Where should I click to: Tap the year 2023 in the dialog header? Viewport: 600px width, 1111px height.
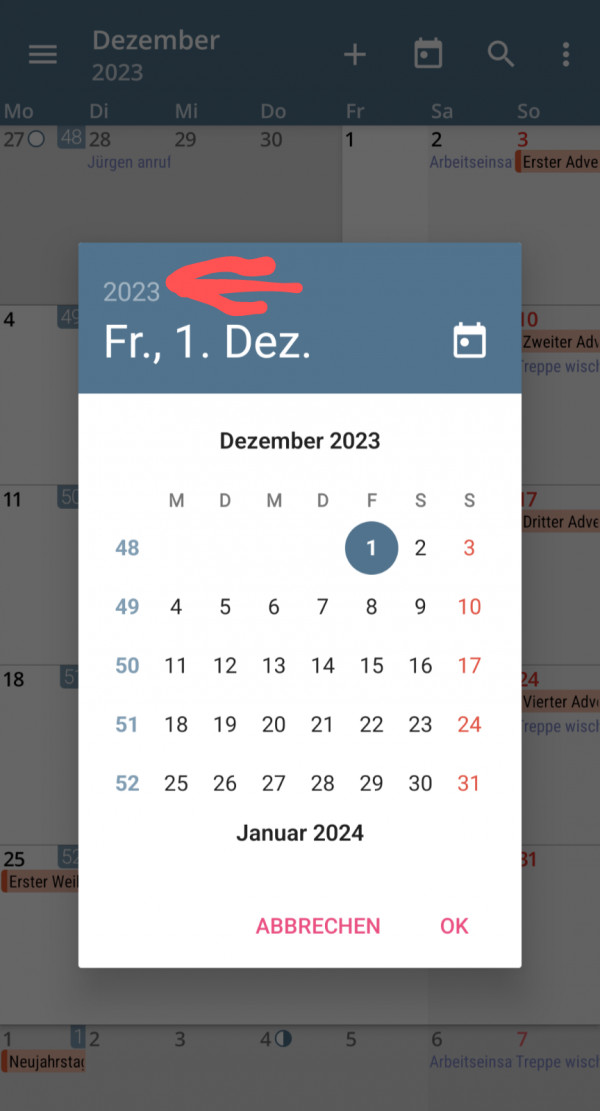[x=132, y=292]
